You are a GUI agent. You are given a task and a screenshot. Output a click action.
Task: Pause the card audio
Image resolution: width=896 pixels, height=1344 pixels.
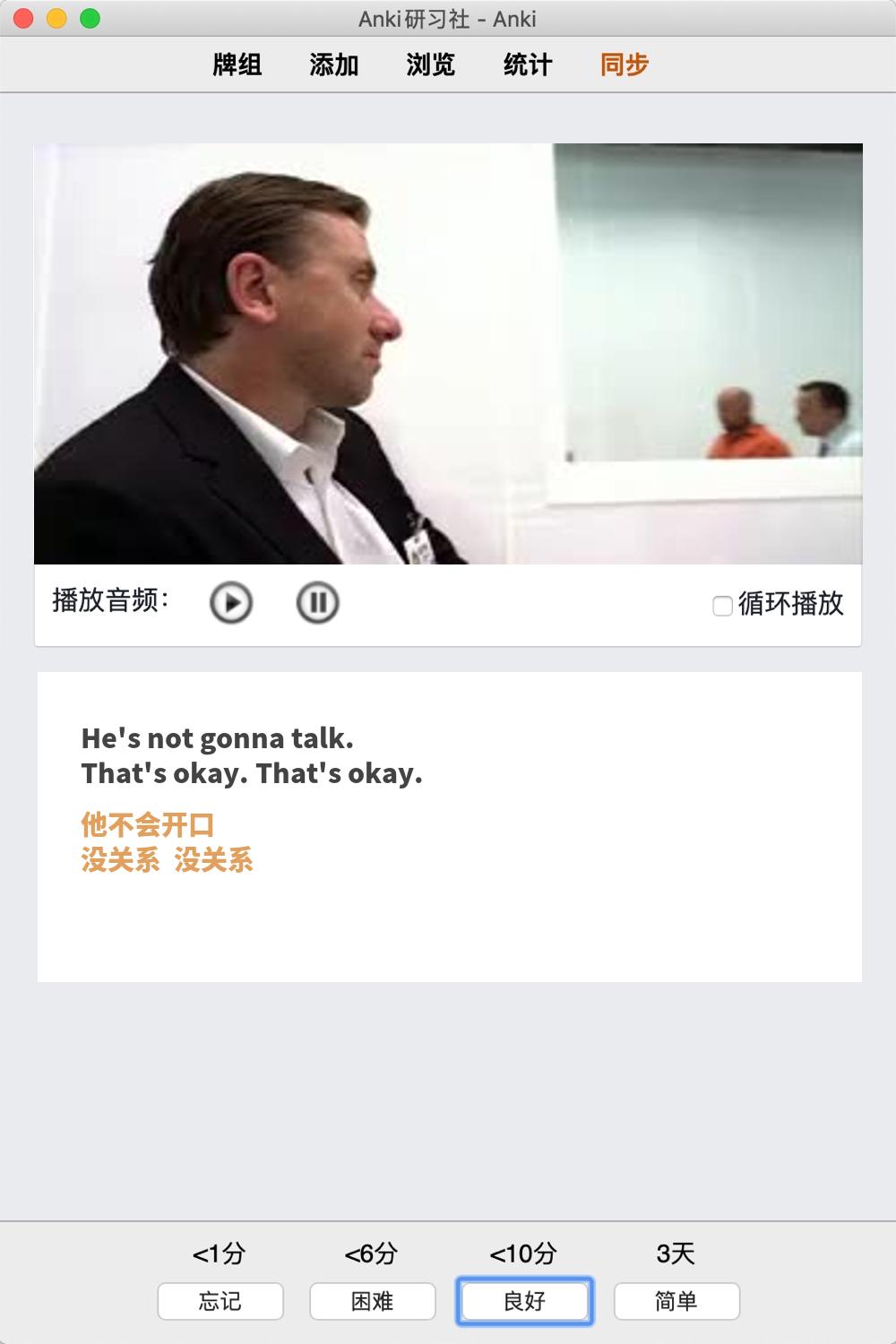click(317, 602)
